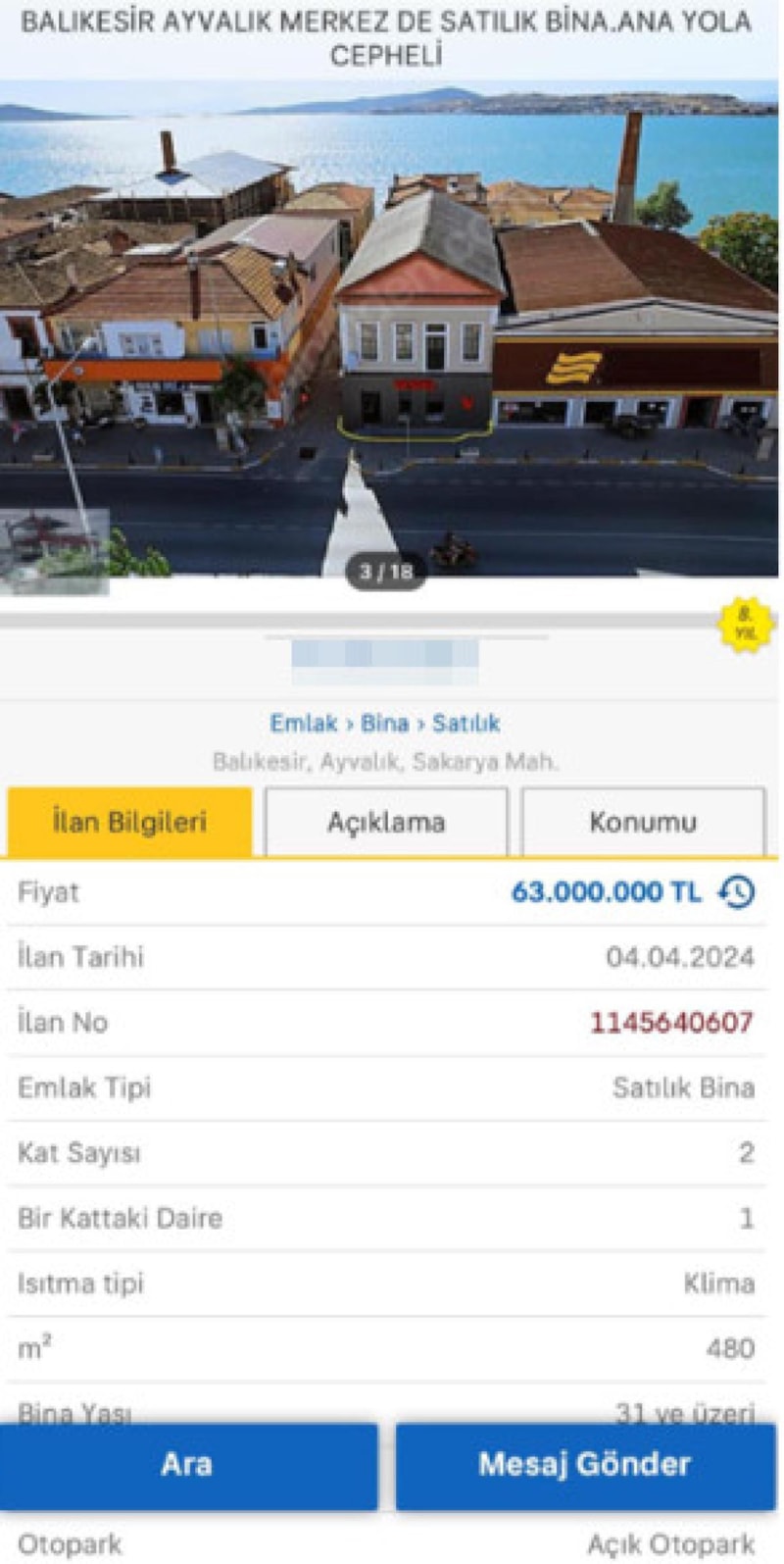Open the Satılık breadcrumb link
The image size is (784, 1564).
pos(465,724)
